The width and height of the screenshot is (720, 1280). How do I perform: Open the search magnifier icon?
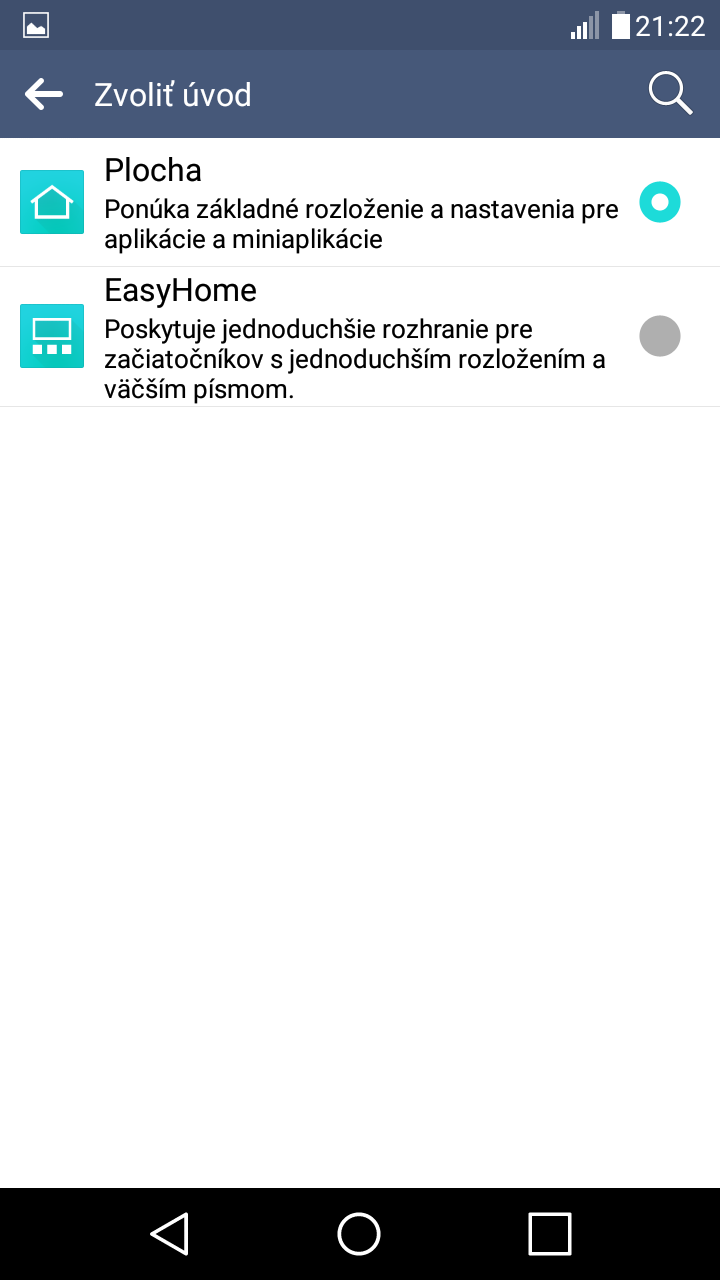[670, 94]
